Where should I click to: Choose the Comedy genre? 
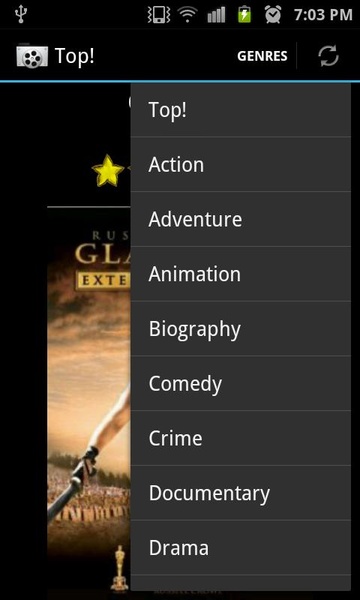point(241,383)
